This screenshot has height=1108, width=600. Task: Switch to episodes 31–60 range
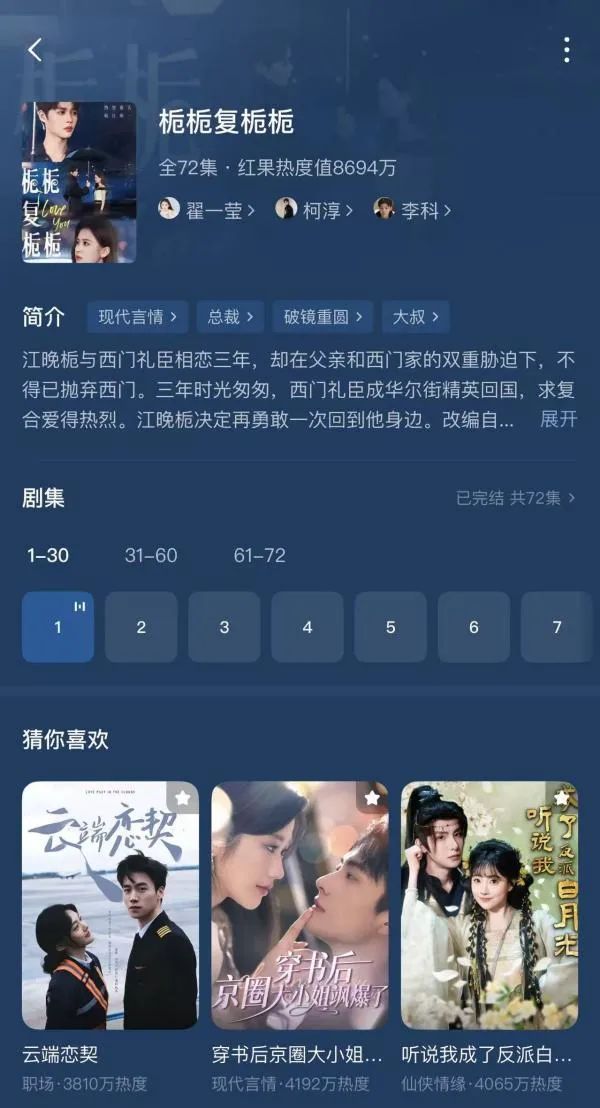tap(151, 555)
